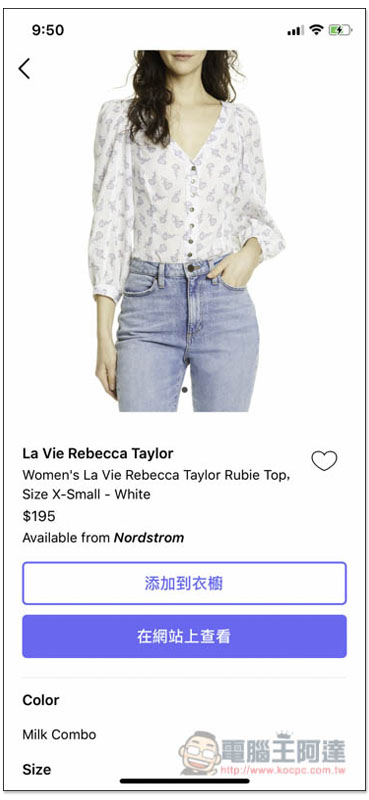Tap the 在網站上查看 button
The image size is (369, 800).
pyautogui.click(x=184, y=636)
